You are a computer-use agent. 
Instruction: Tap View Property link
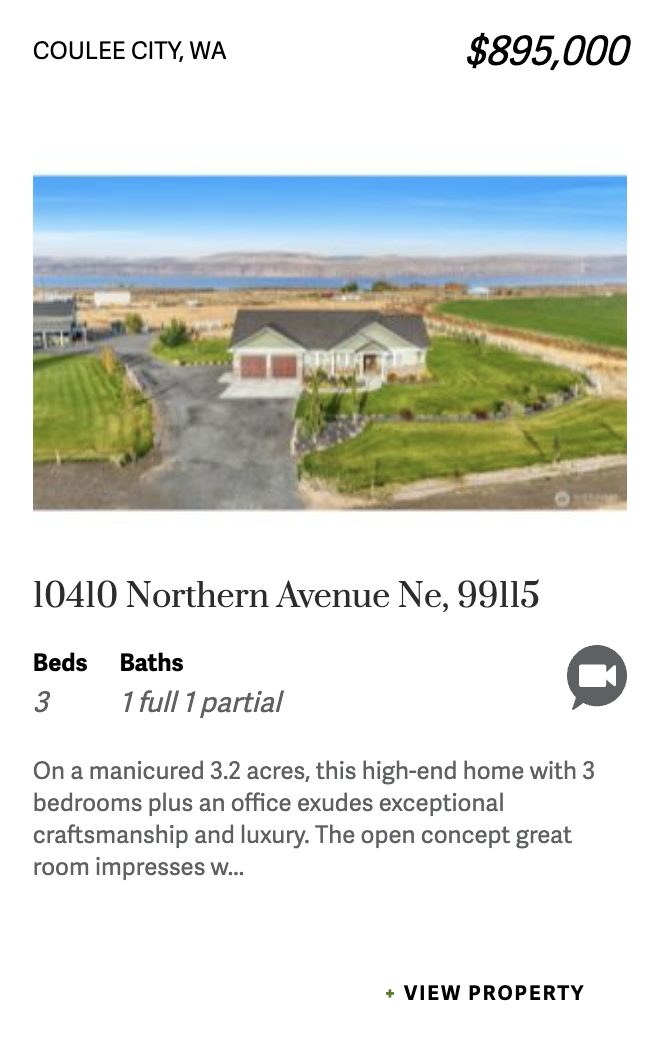point(485,993)
